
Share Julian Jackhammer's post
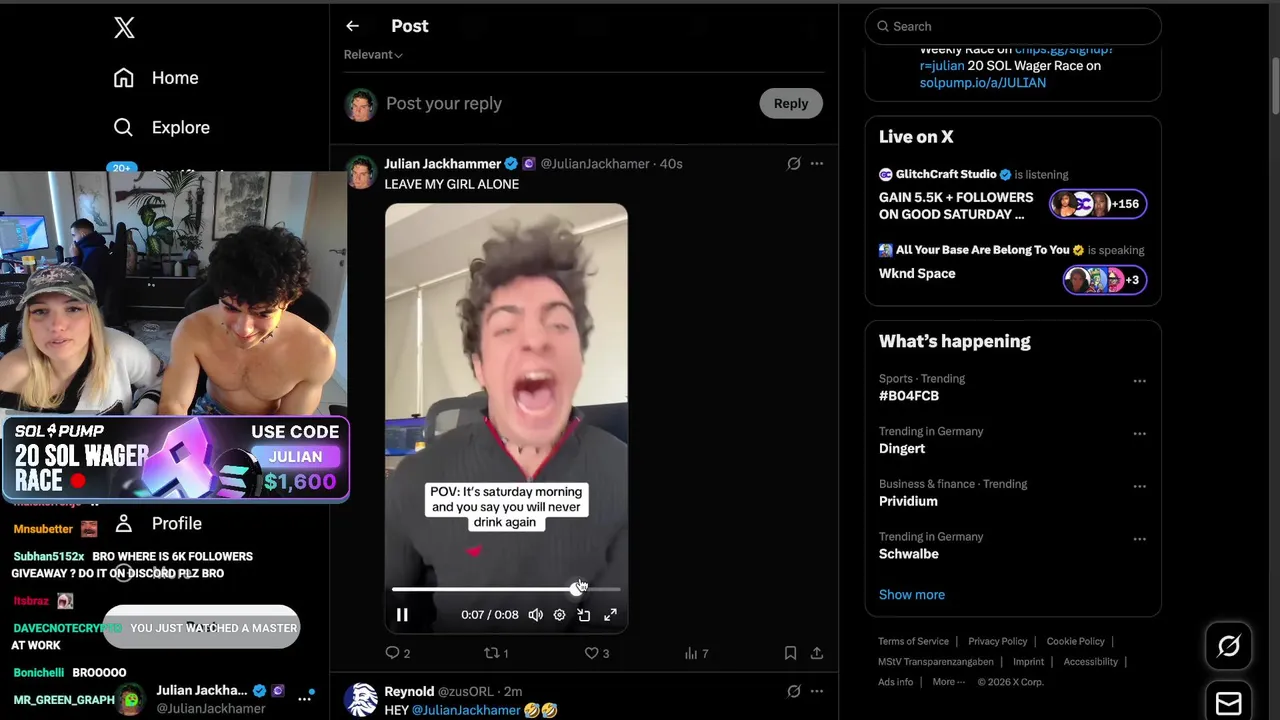(x=817, y=653)
